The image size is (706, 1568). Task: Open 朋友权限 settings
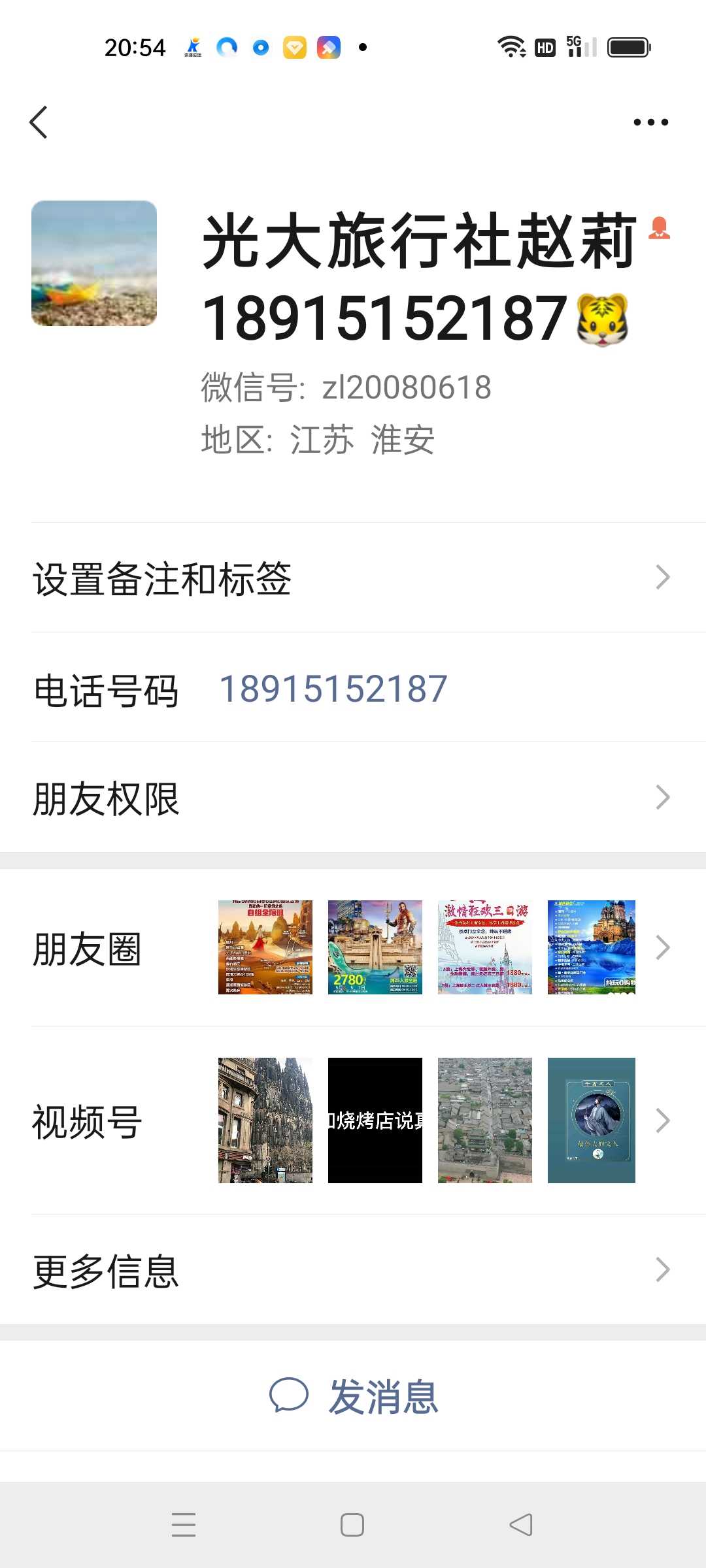coord(353,797)
